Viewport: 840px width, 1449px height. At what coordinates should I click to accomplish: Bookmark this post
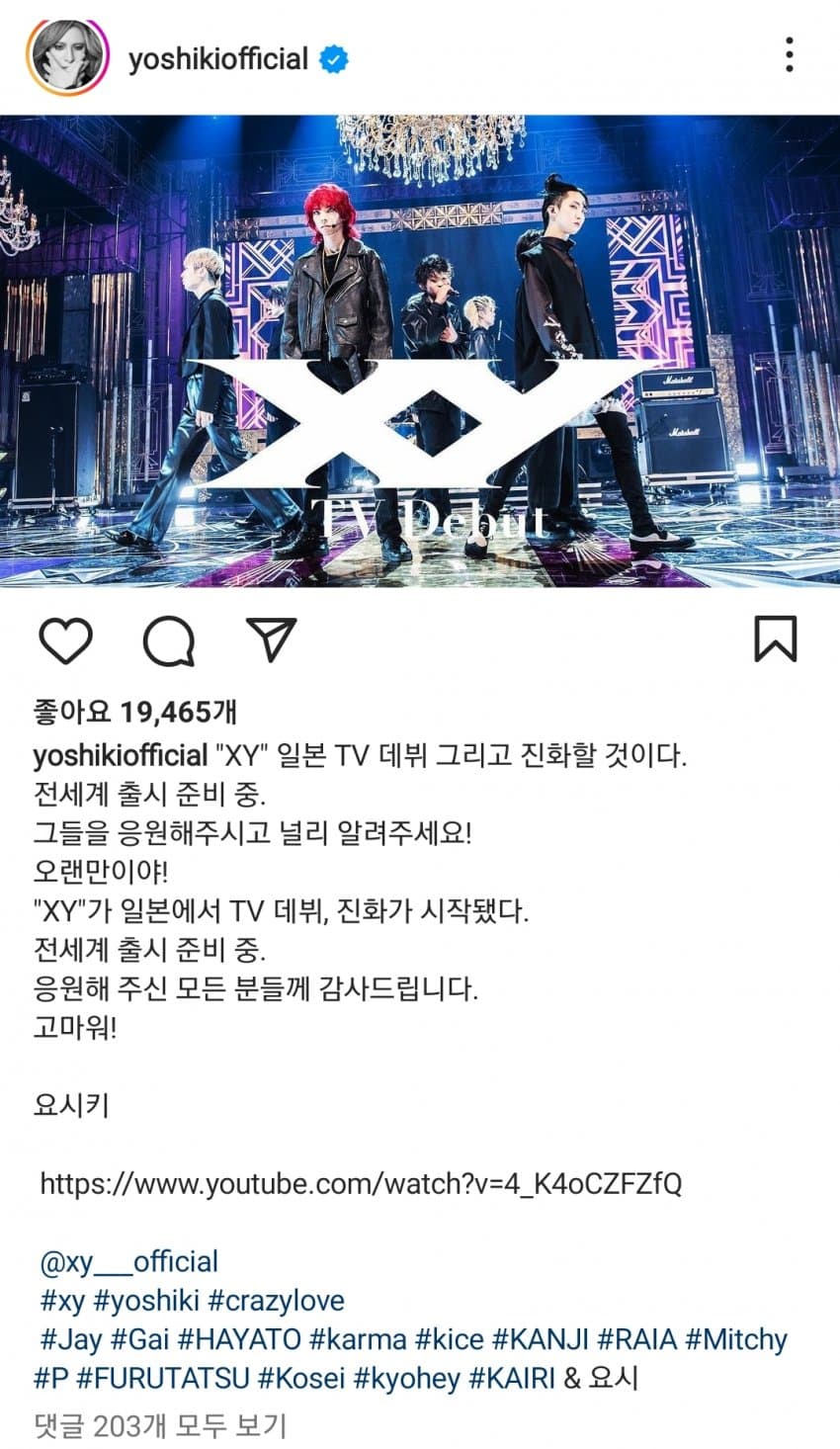click(775, 639)
